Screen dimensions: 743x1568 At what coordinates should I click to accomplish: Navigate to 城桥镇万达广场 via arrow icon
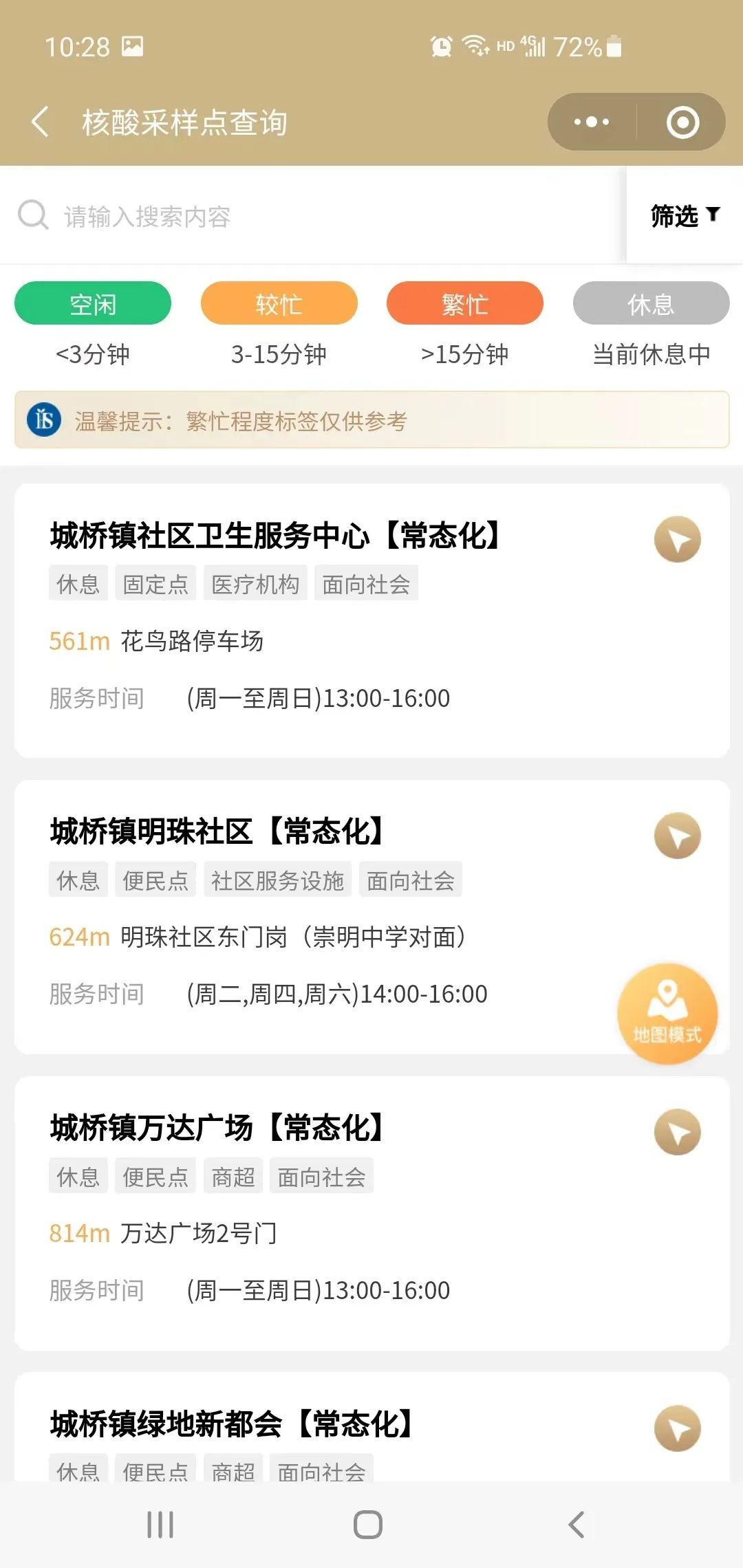[x=678, y=1132]
